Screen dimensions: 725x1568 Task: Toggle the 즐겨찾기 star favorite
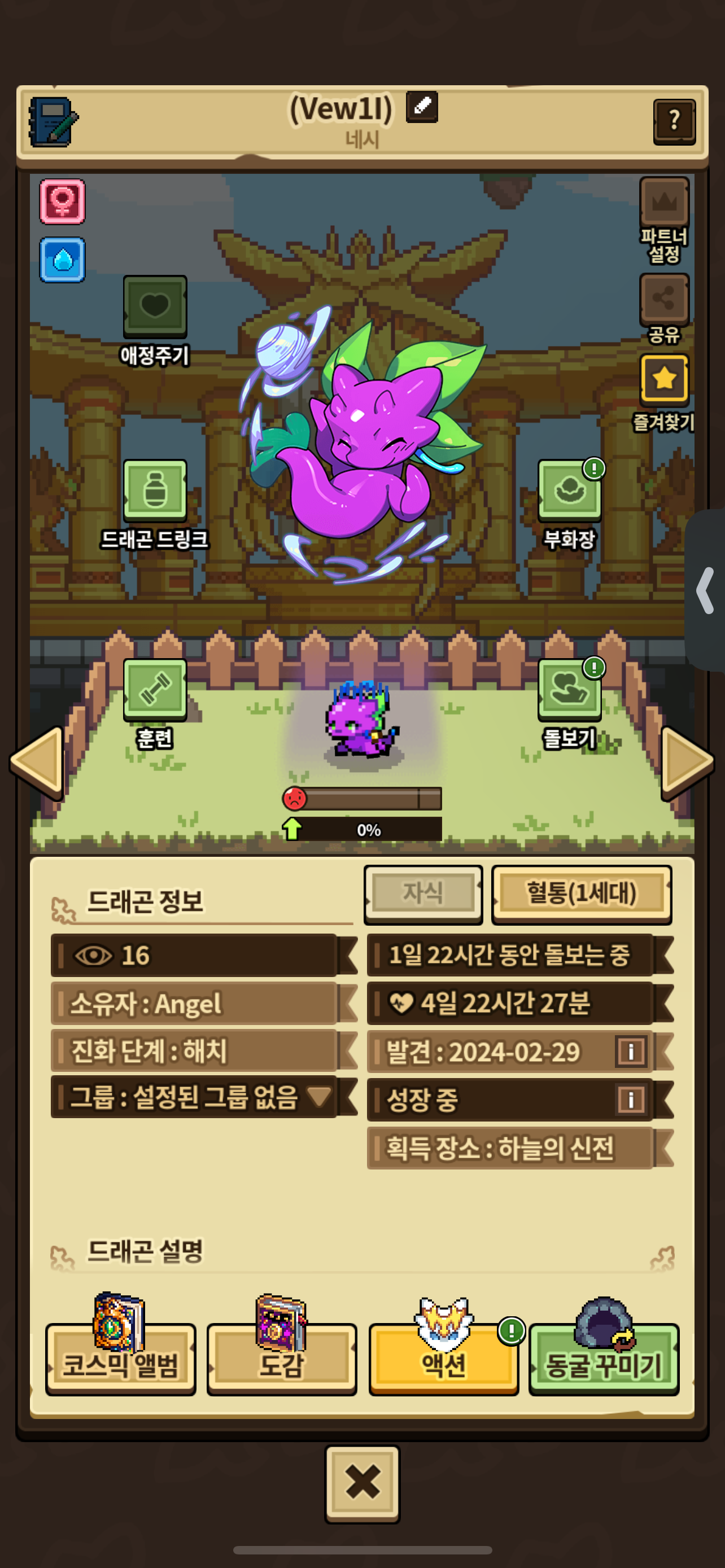click(x=663, y=379)
